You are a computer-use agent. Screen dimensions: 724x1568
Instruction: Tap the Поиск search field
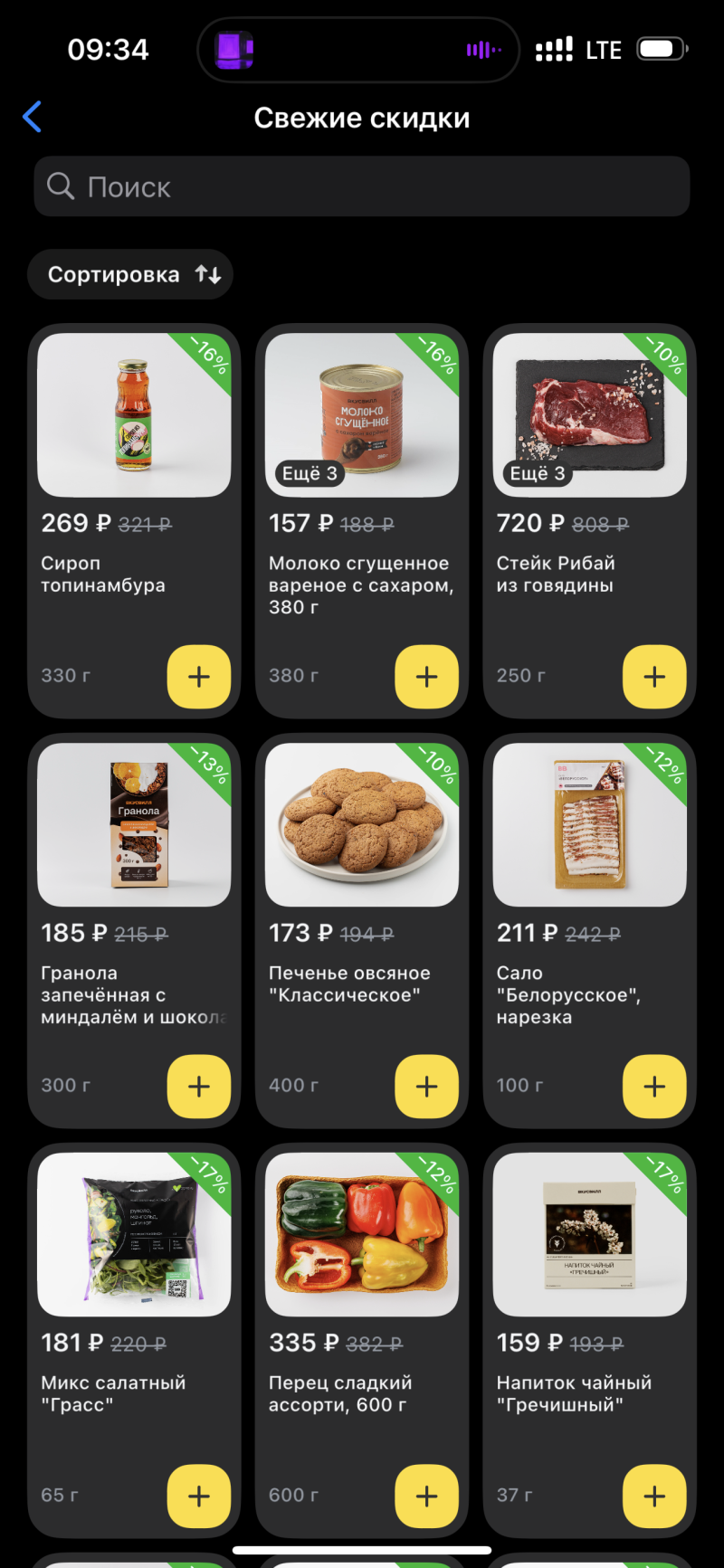pyautogui.click(x=362, y=186)
